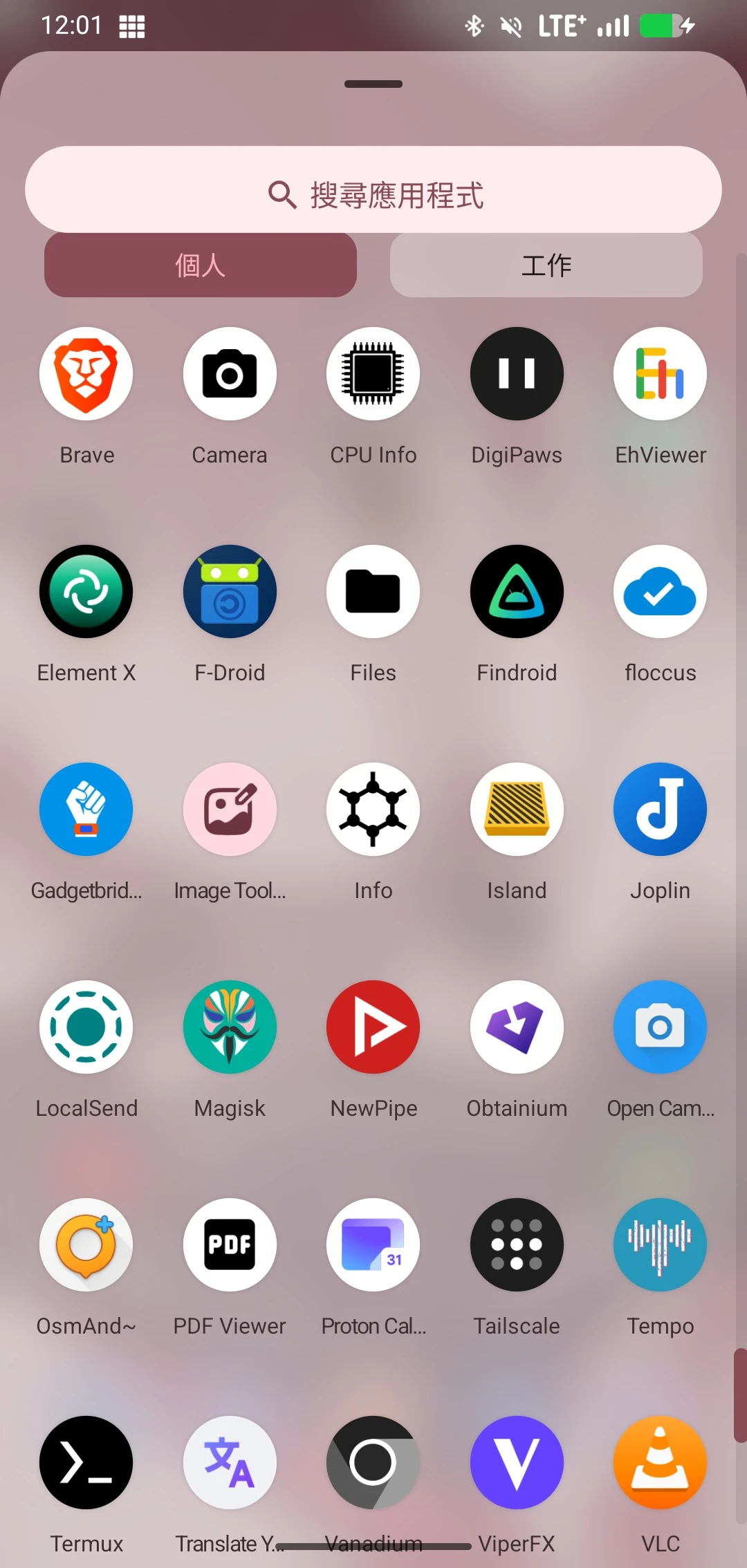The height and width of the screenshot is (1568, 747).
Task: Launch Findroid
Action: 517,592
